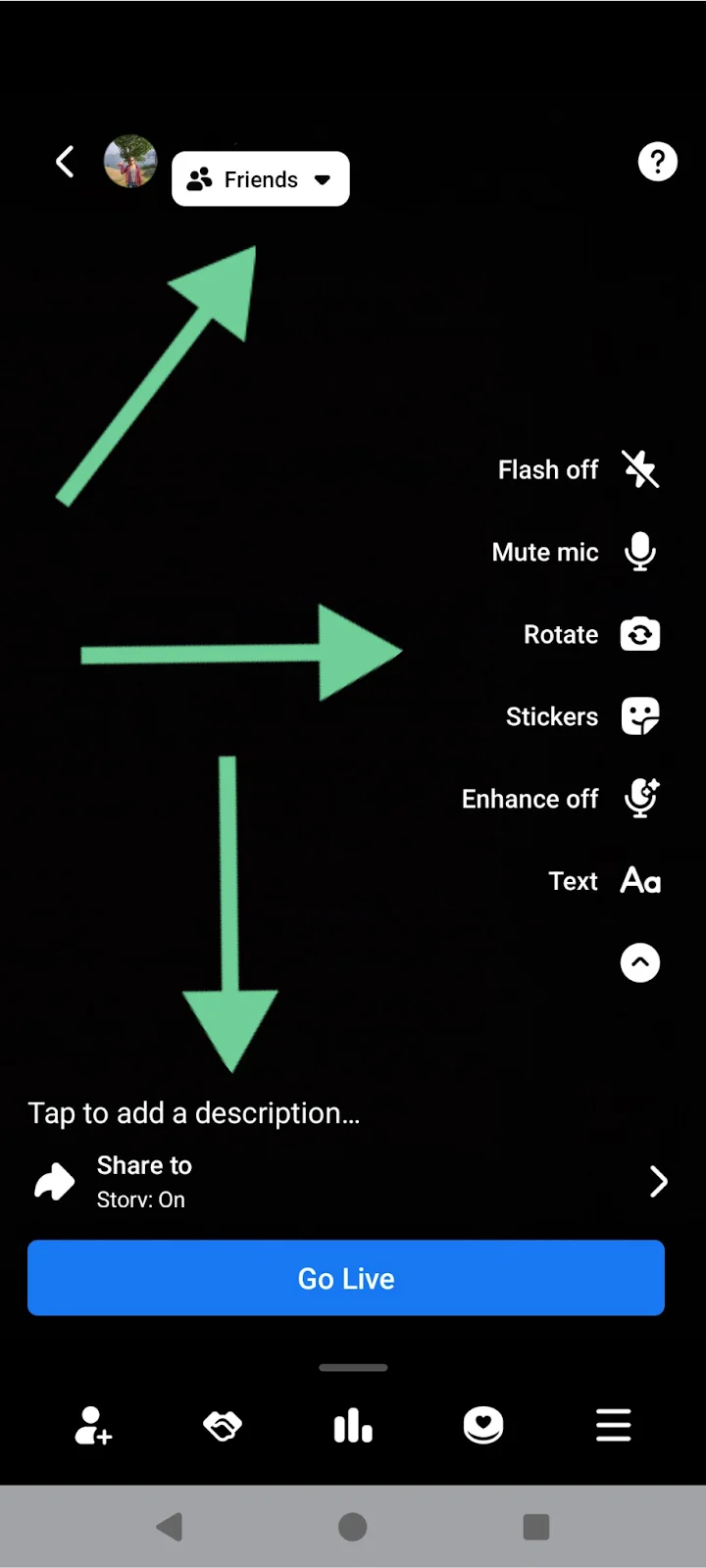The image size is (706, 1568).
Task: Mute the microphone
Action: (639, 552)
